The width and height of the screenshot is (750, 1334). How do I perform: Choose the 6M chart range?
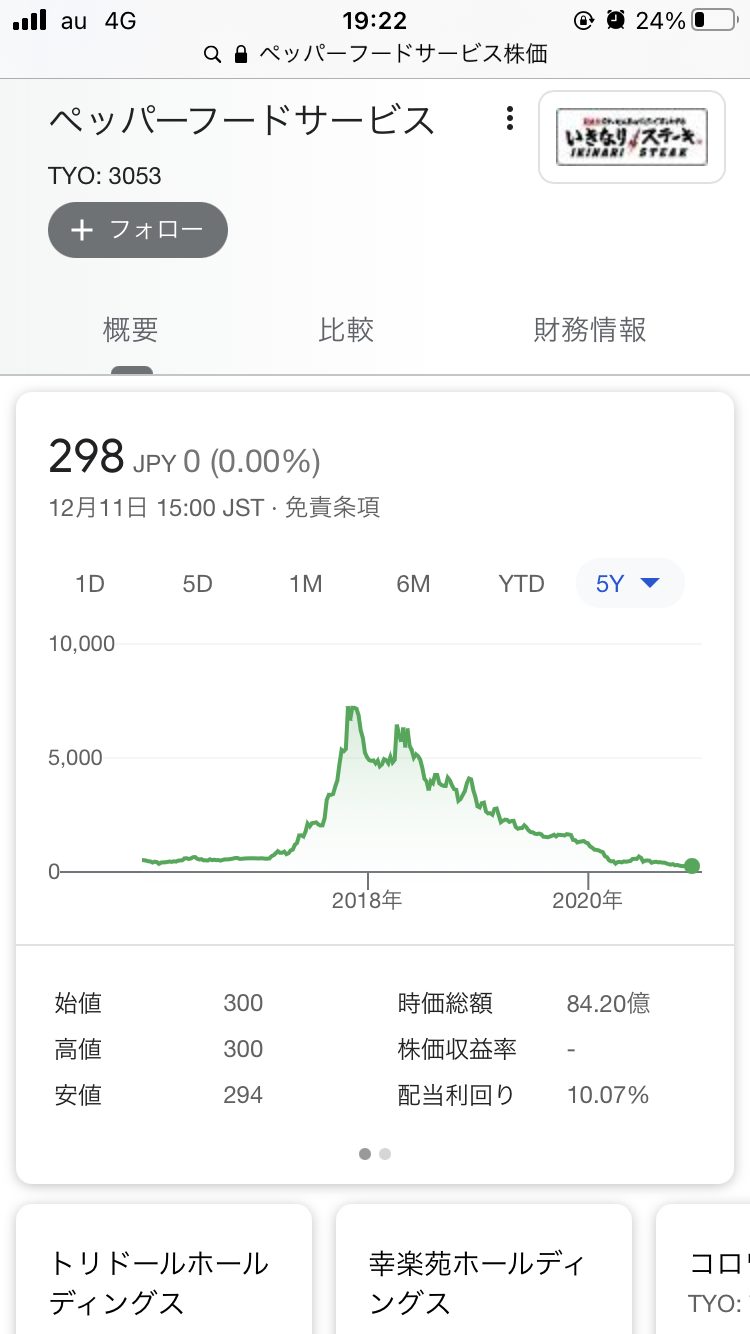click(413, 584)
